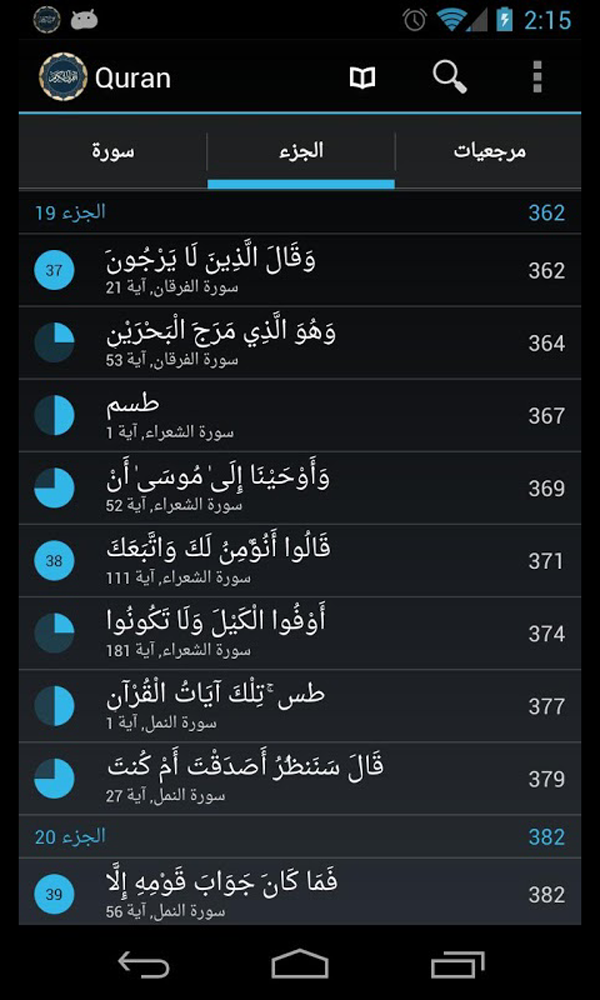Image resolution: width=600 pixels, height=1000 pixels.
Task: Open the page 364 row
Action: [300, 343]
